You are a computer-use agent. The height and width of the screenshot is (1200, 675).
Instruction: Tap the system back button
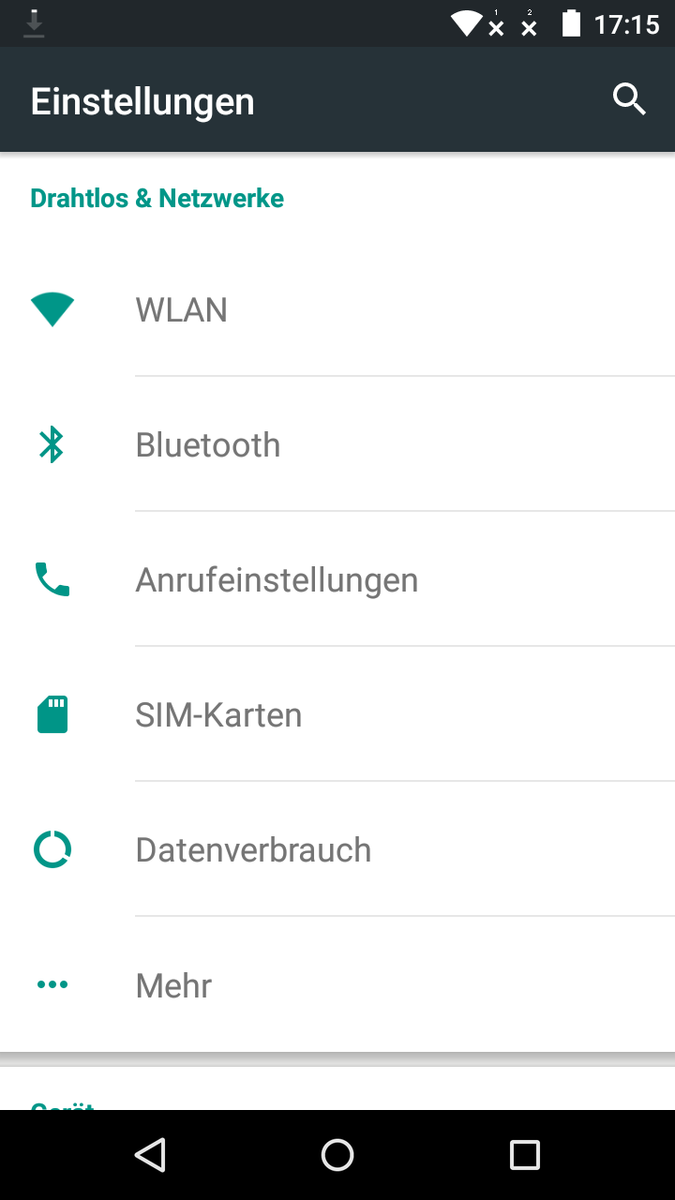(150, 1155)
